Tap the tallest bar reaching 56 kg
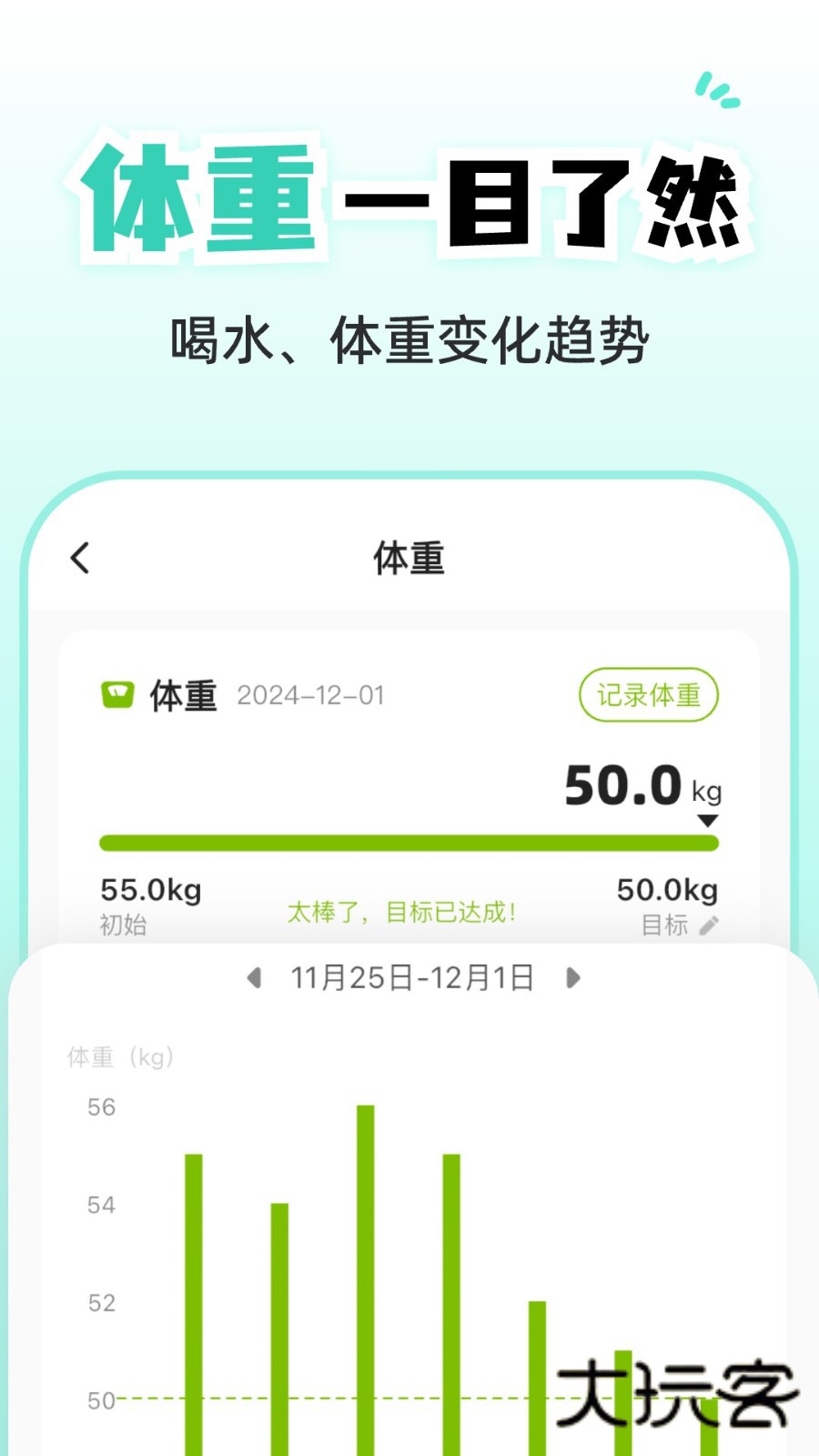This screenshot has width=819, height=1456. pyautogui.click(x=365, y=1274)
